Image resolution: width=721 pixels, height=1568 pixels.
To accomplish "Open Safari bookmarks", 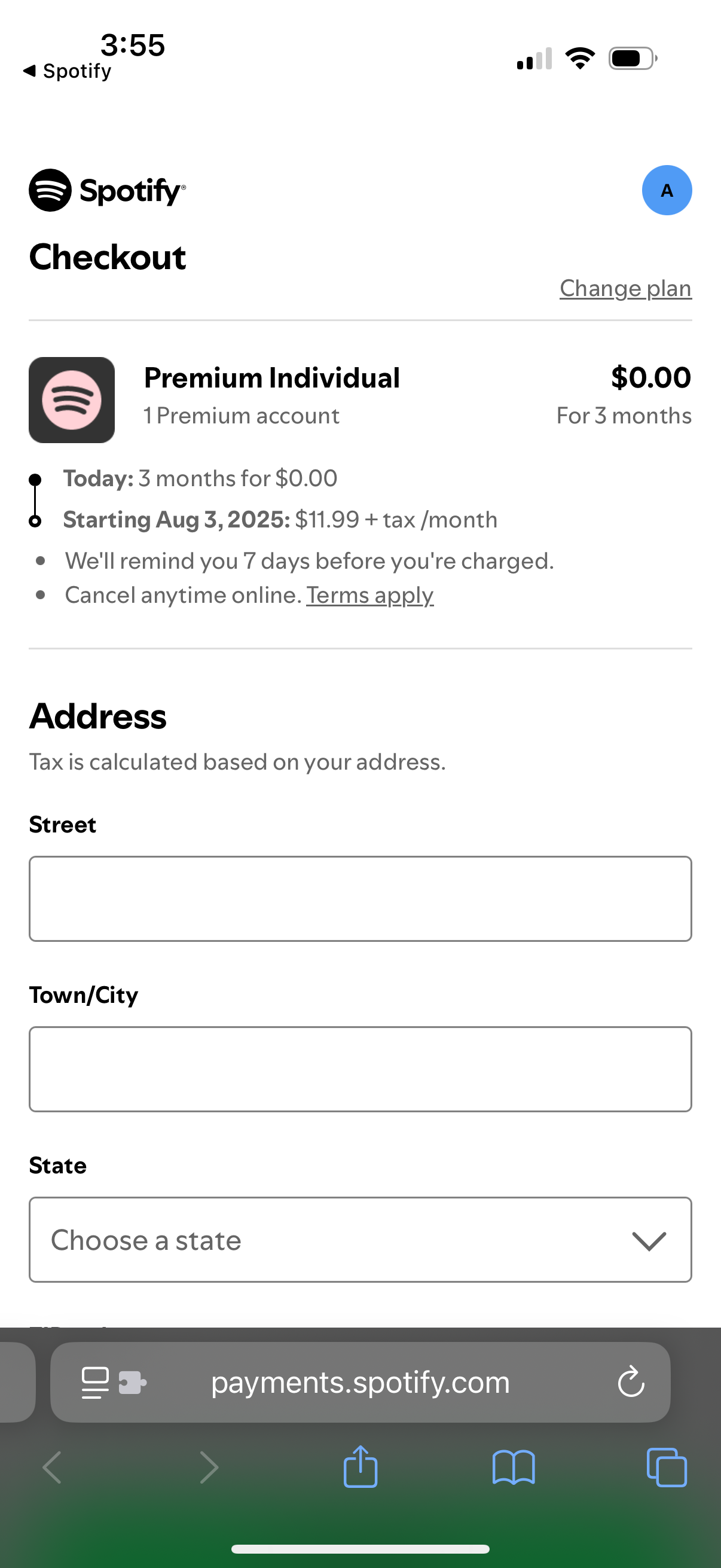I will pyautogui.click(x=514, y=1467).
